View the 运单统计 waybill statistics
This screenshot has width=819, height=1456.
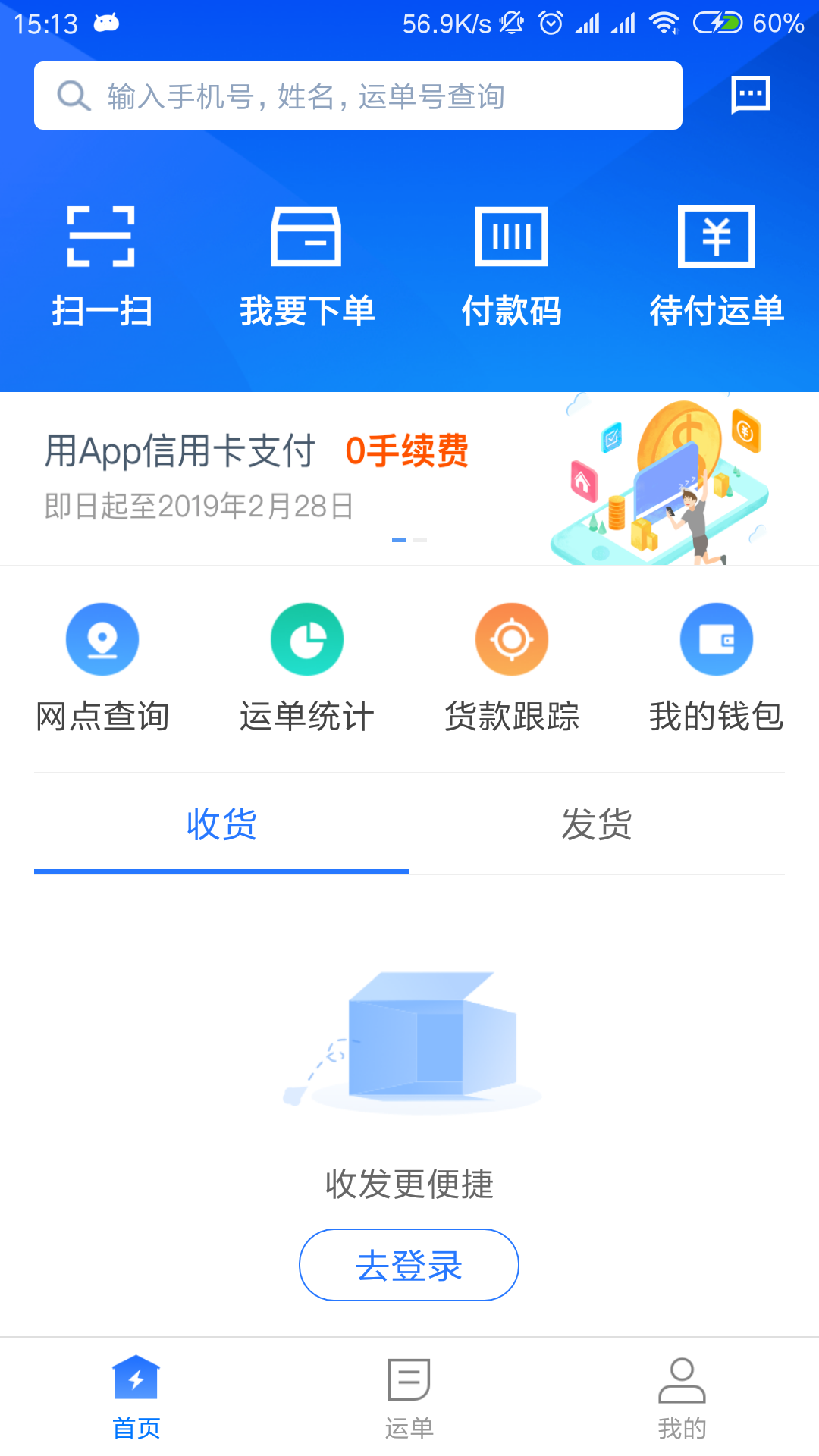307,666
